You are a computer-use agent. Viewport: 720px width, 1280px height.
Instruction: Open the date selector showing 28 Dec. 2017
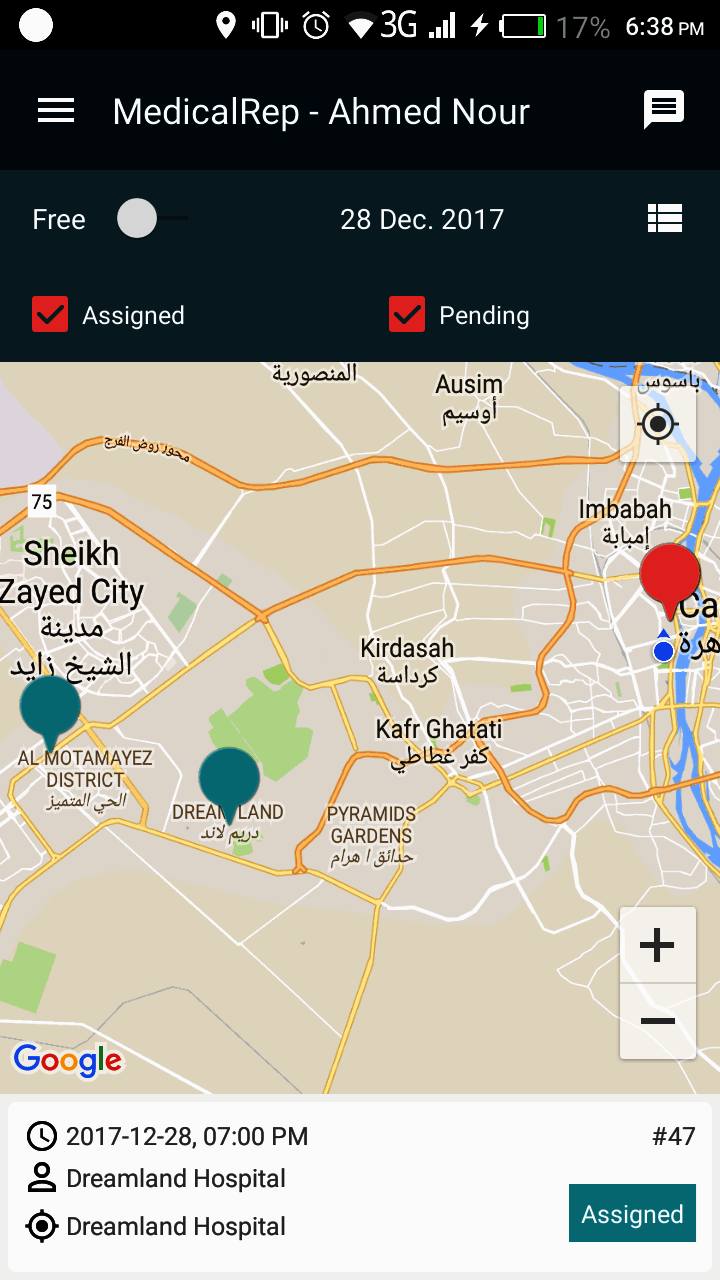click(424, 219)
